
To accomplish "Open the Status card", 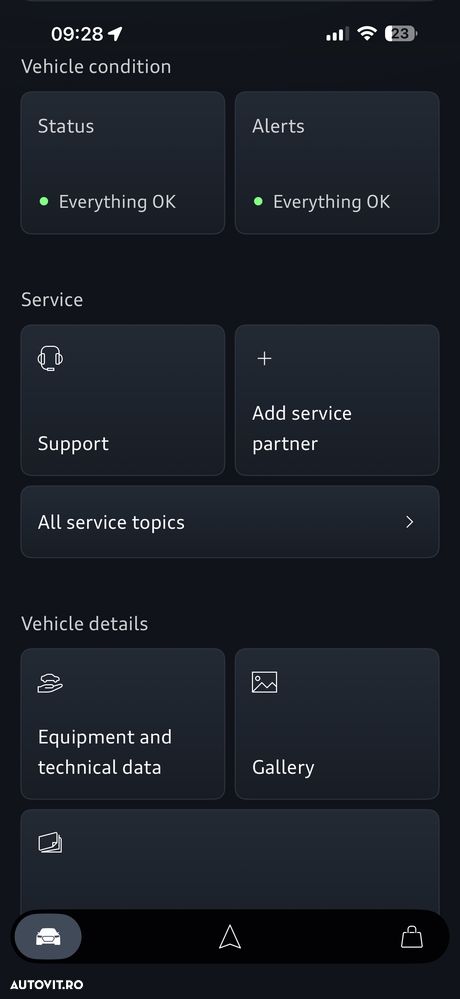I will pos(123,163).
